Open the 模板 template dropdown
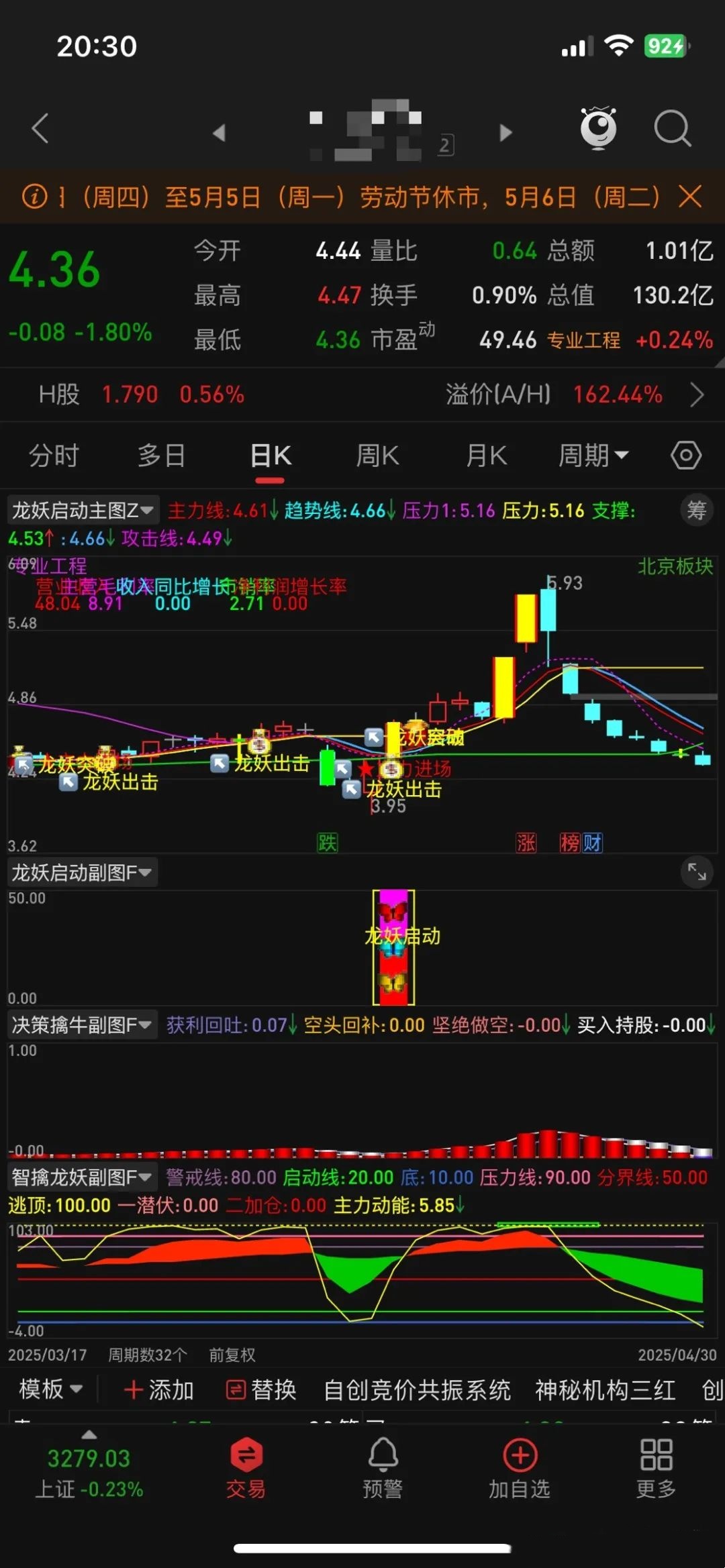 click(51, 1390)
